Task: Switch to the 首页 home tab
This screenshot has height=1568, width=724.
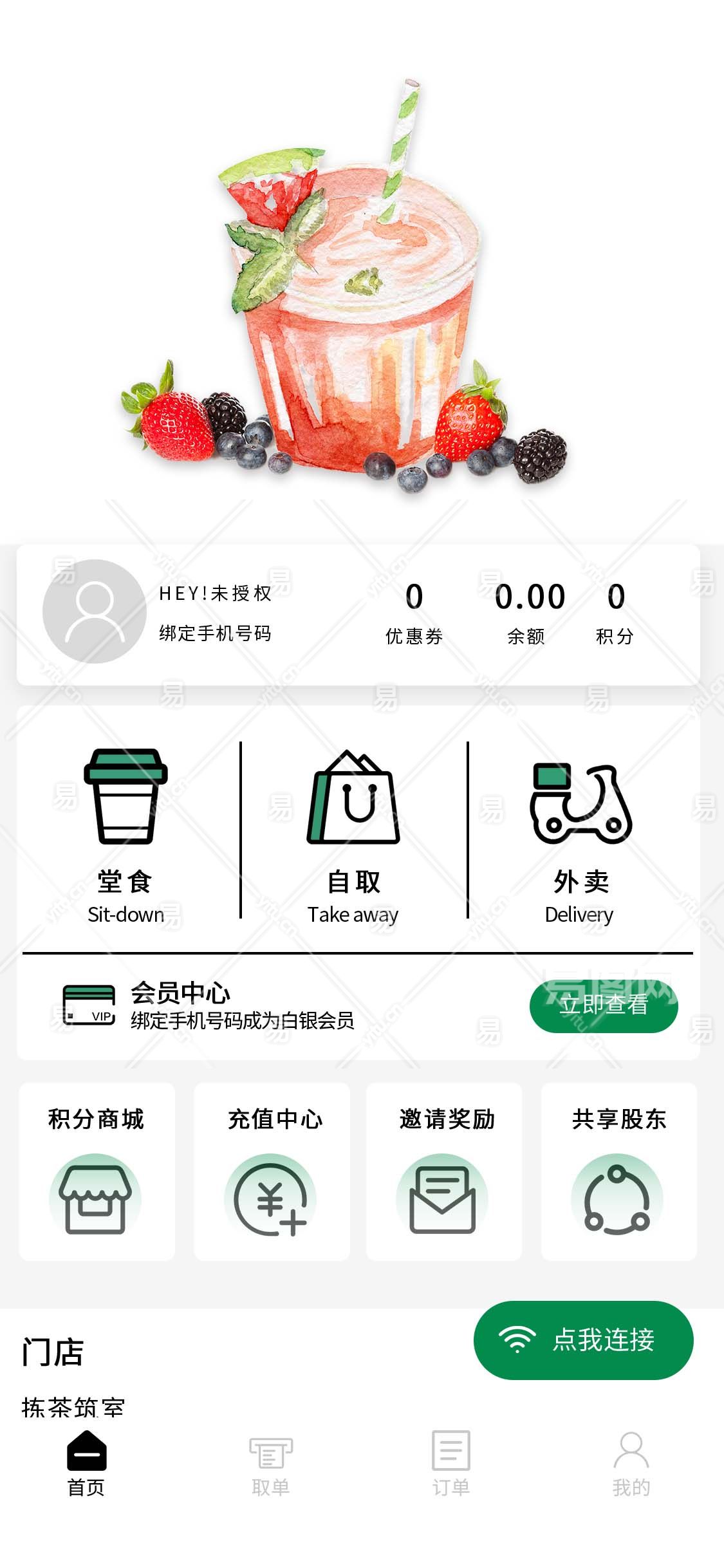Action: [x=86, y=1462]
